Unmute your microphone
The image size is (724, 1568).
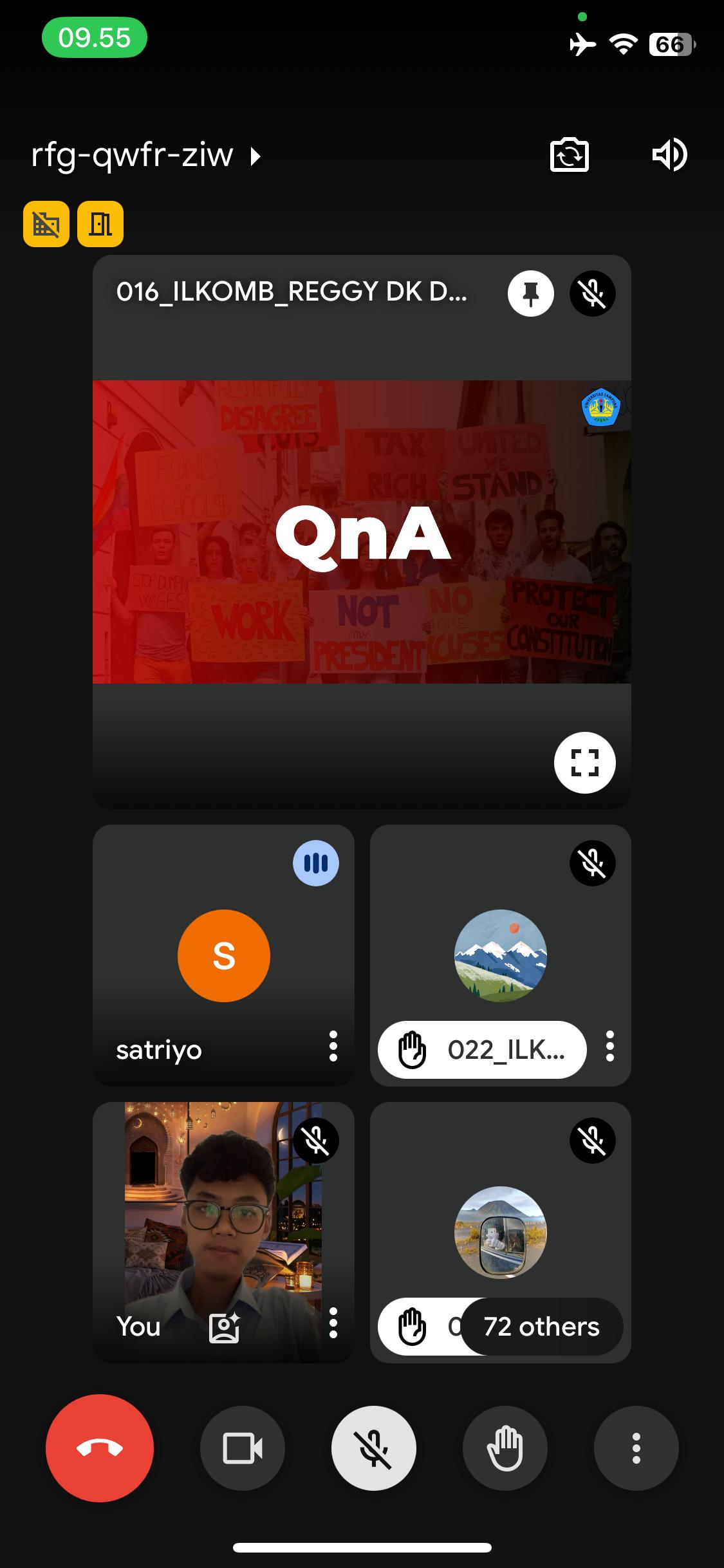[x=374, y=1448]
